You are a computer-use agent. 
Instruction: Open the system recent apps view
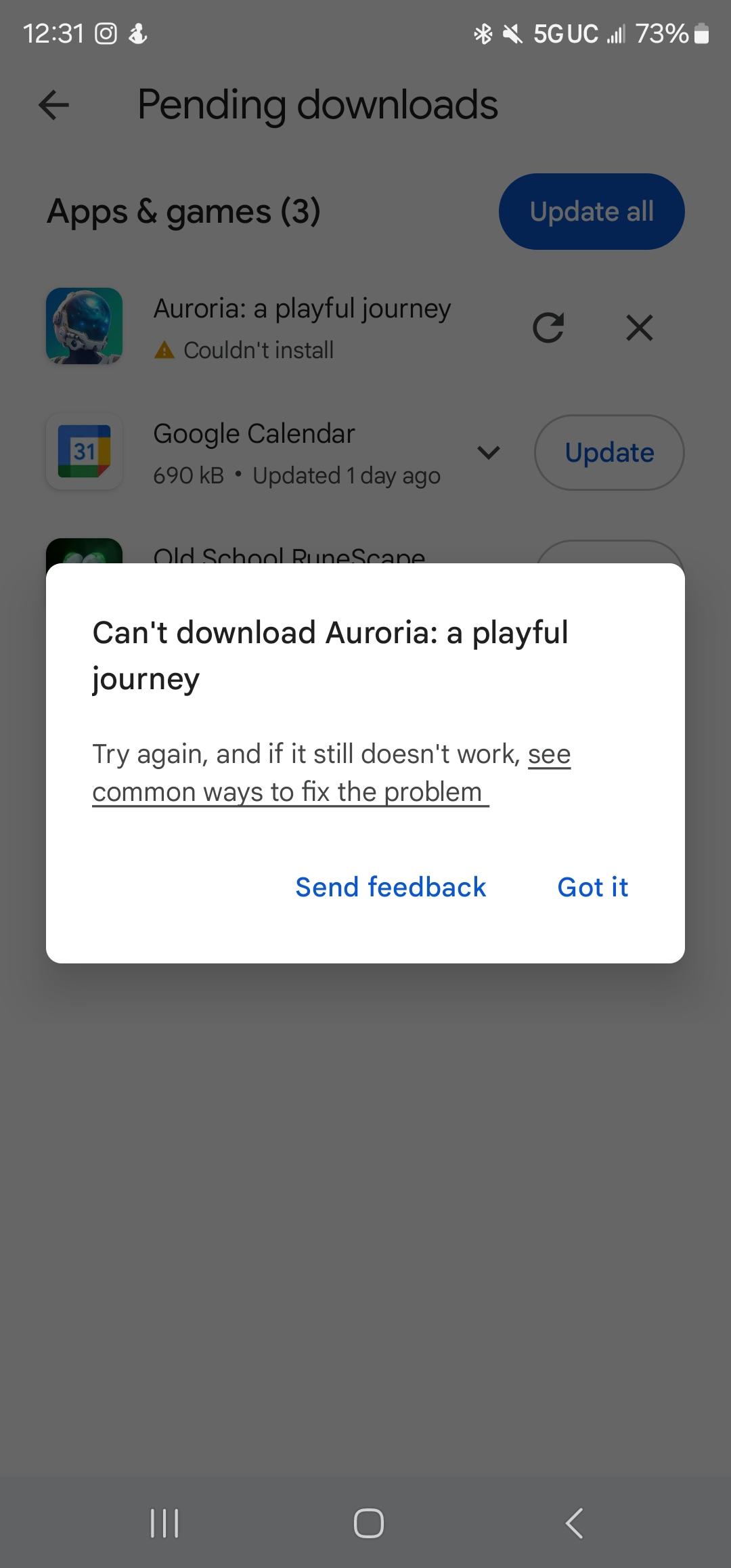pyautogui.click(x=164, y=1523)
